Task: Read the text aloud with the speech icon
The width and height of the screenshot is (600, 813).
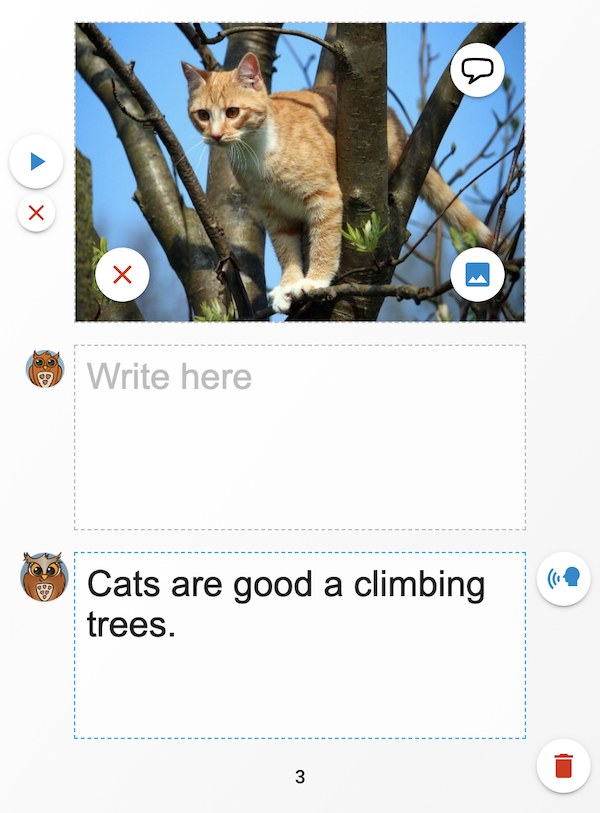Action: coord(563,579)
